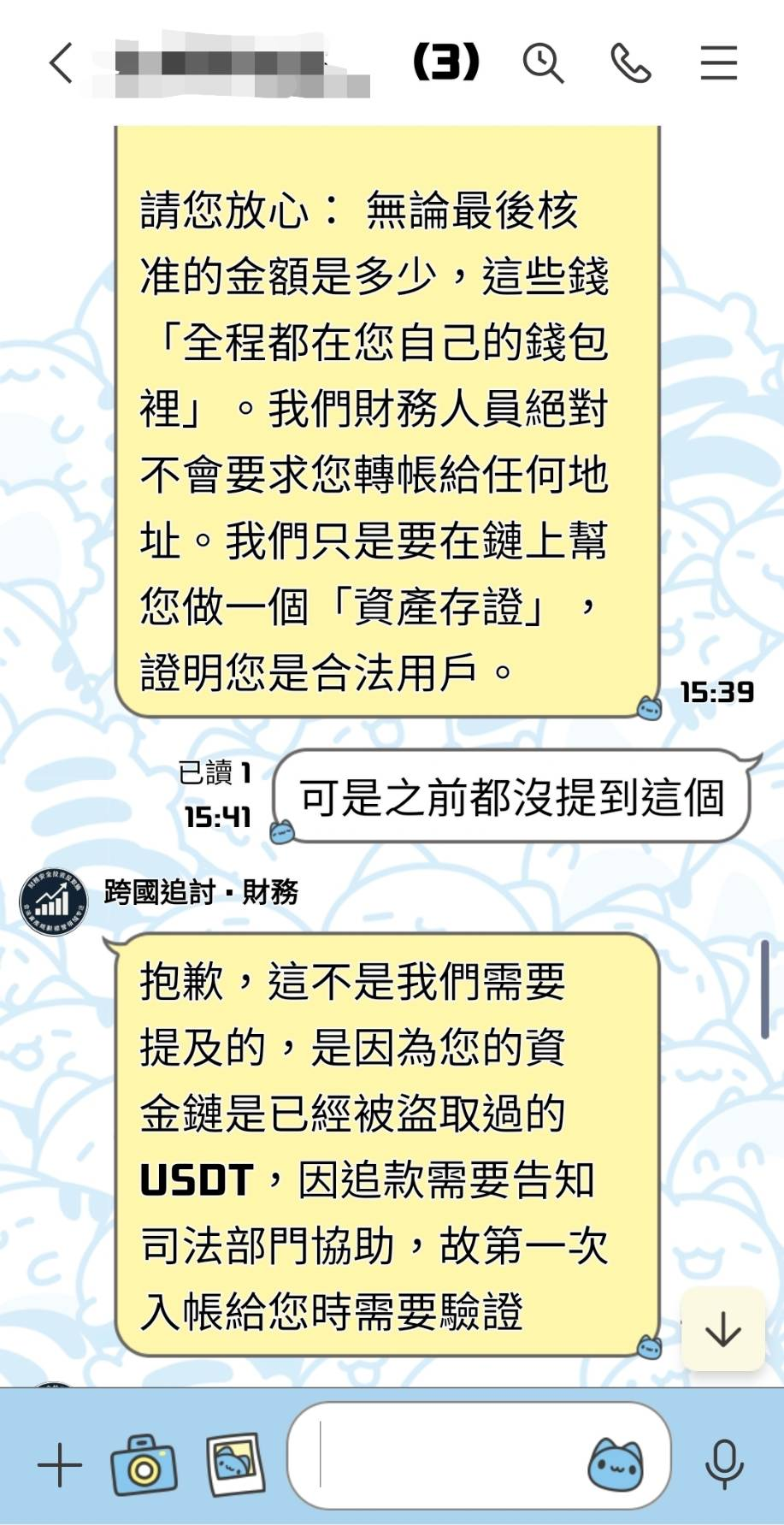Go back to the chat list

[x=62, y=63]
